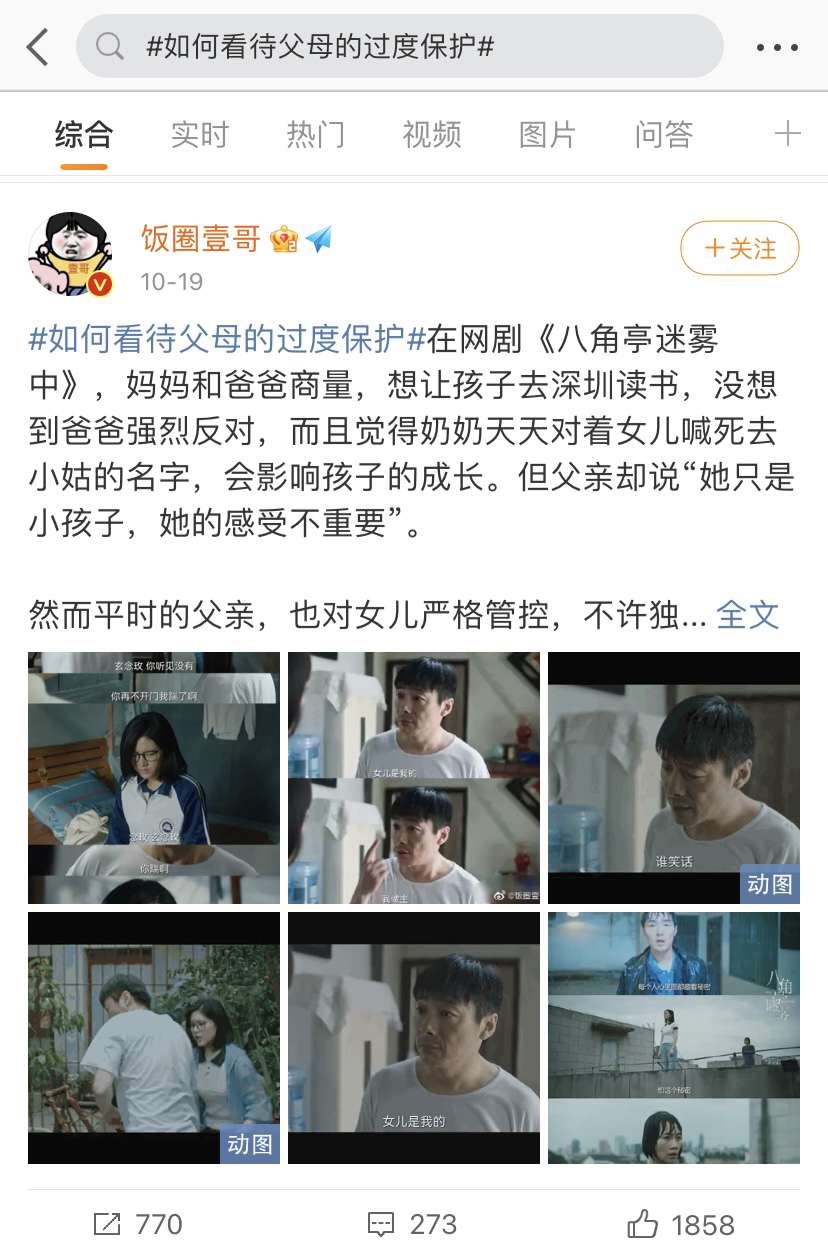The height and width of the screenshot is (1256, 828).
Task: Open the GIF of father and daughter outdoors
Action: coord(154,1037)
